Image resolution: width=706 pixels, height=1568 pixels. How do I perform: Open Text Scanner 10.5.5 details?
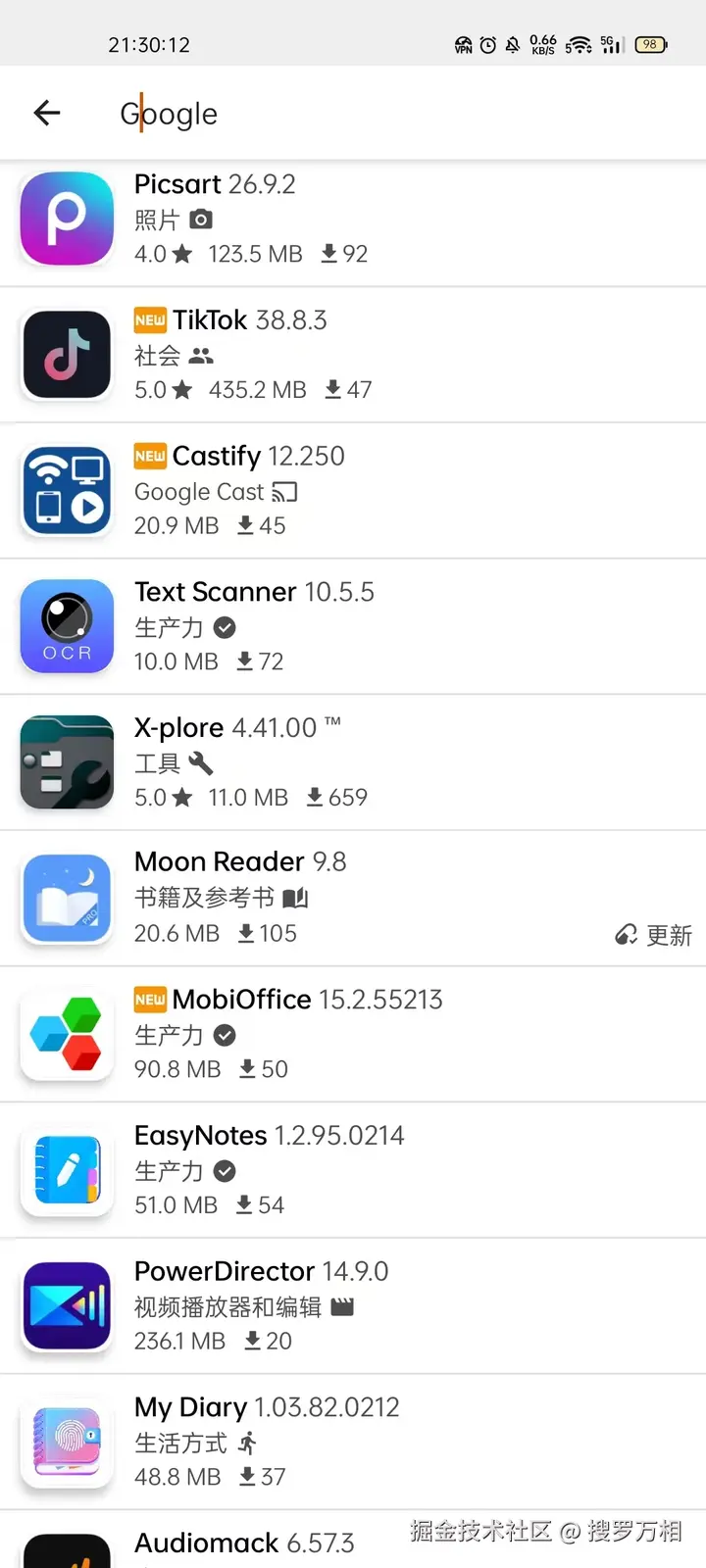353,627
